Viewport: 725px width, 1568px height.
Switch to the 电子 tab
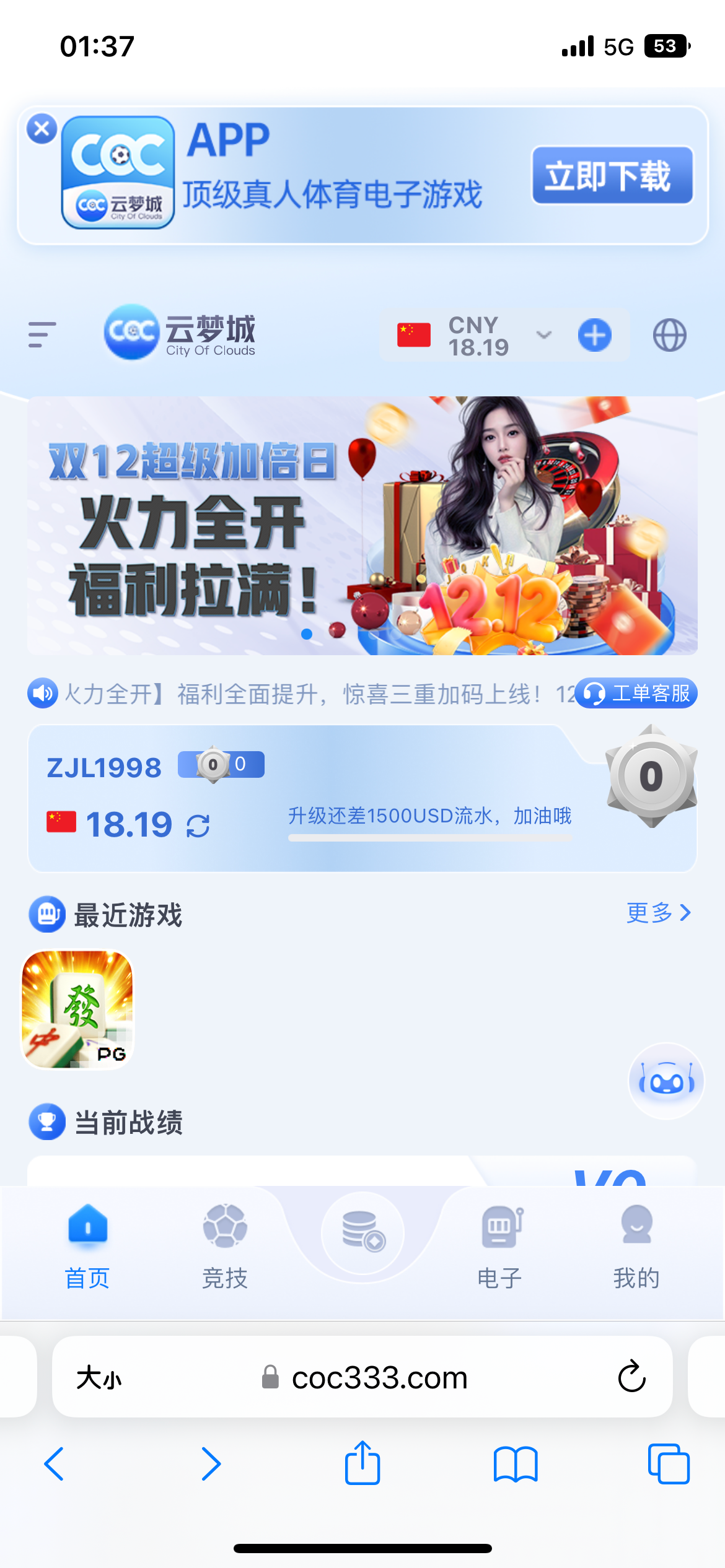coord(500,1246)
